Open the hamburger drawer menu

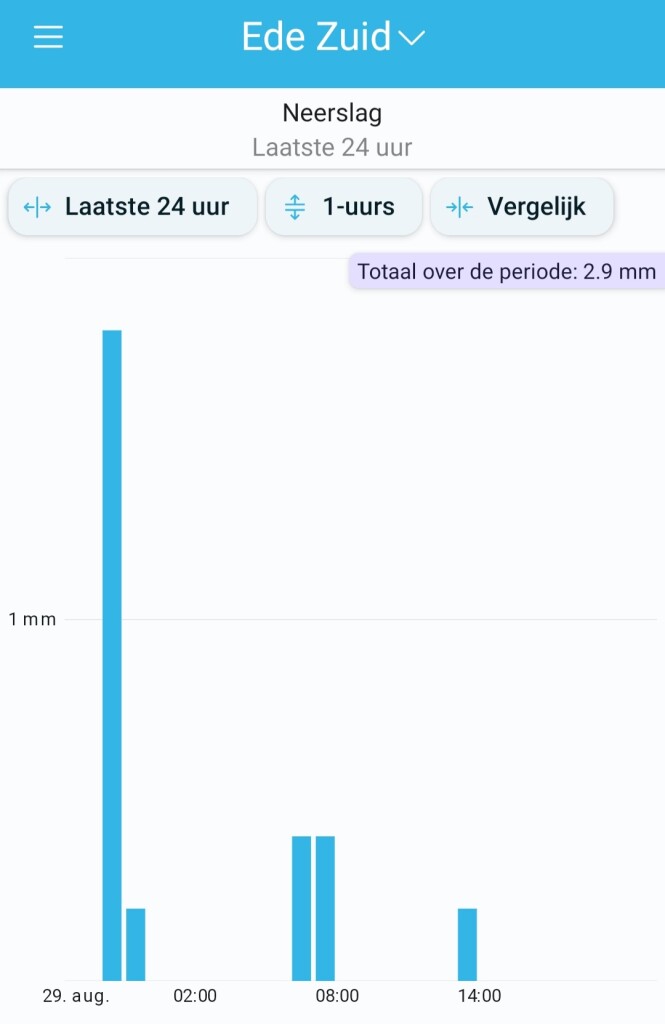(x=48, y=37)
